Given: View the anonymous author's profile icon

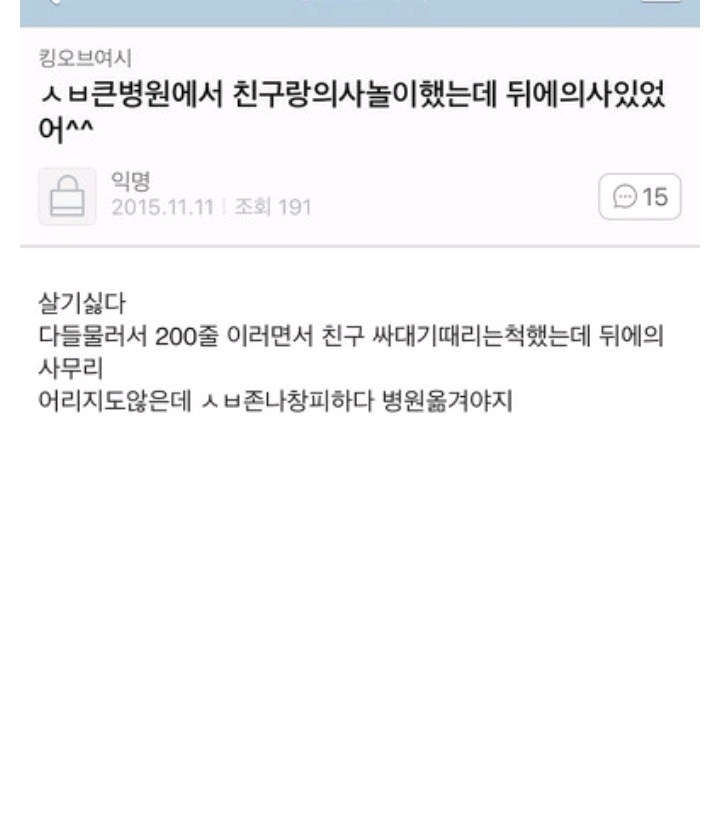Looking at the screenshot, I should [x=67, y=196].
